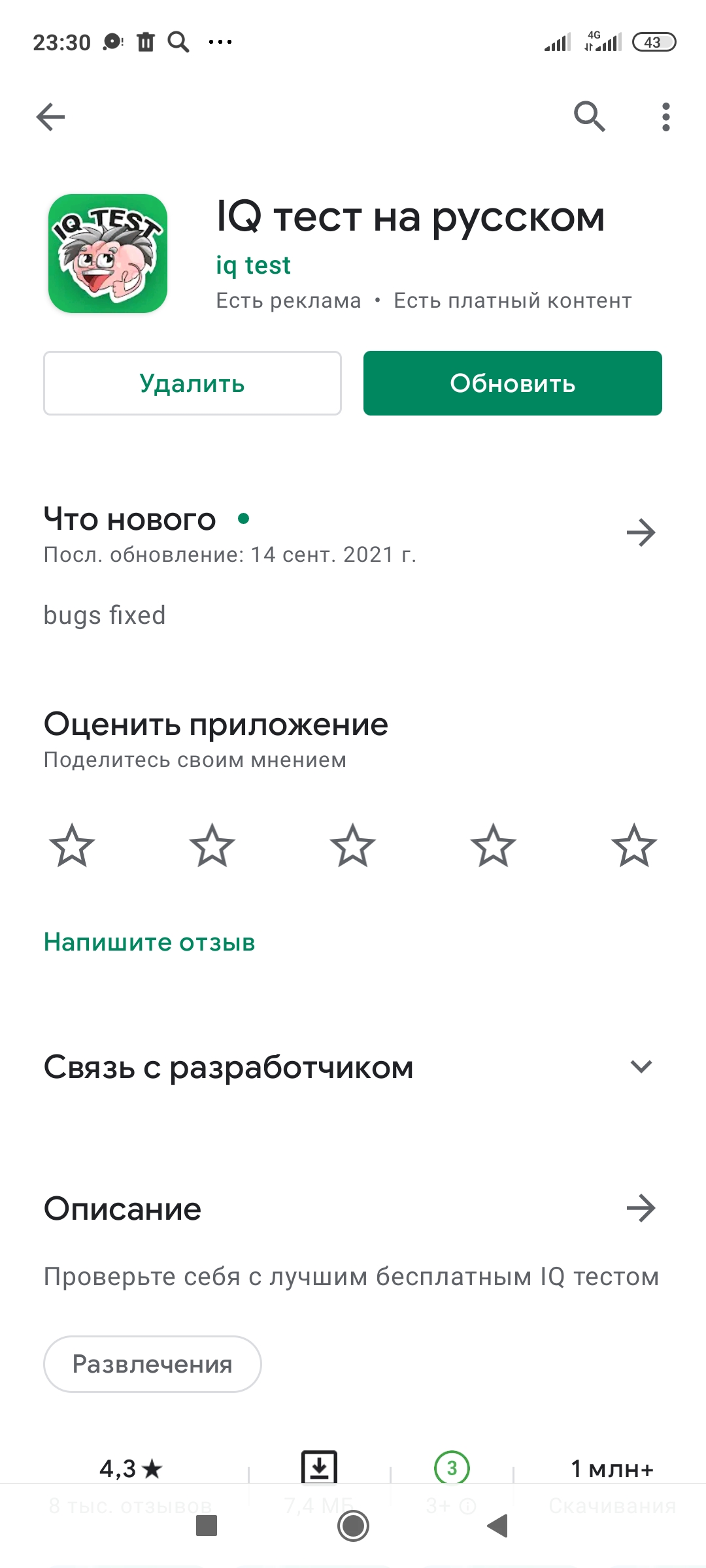The image size is (706, 1568).
Task: Tap the IQ TEST app icon
Action: [x=108, y=253]
